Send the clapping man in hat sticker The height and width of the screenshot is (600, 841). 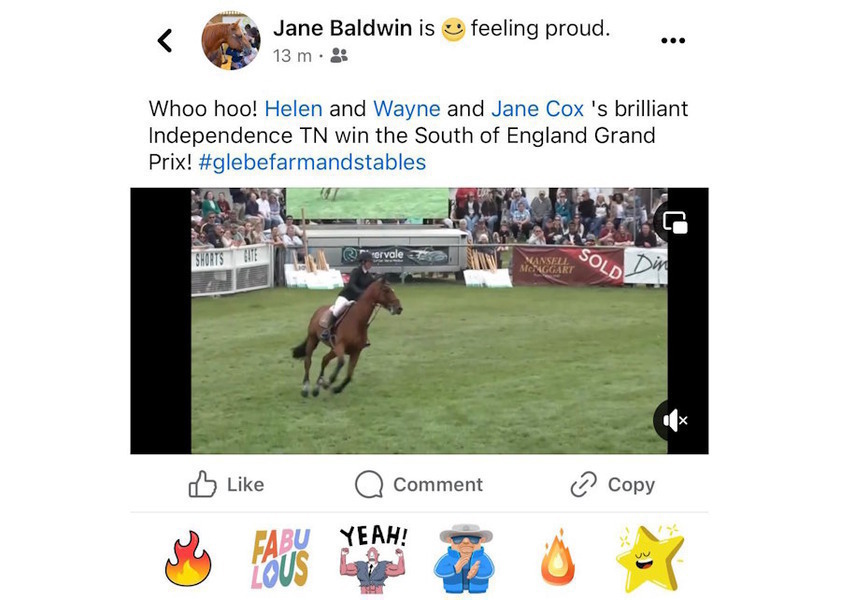point(465,558)
